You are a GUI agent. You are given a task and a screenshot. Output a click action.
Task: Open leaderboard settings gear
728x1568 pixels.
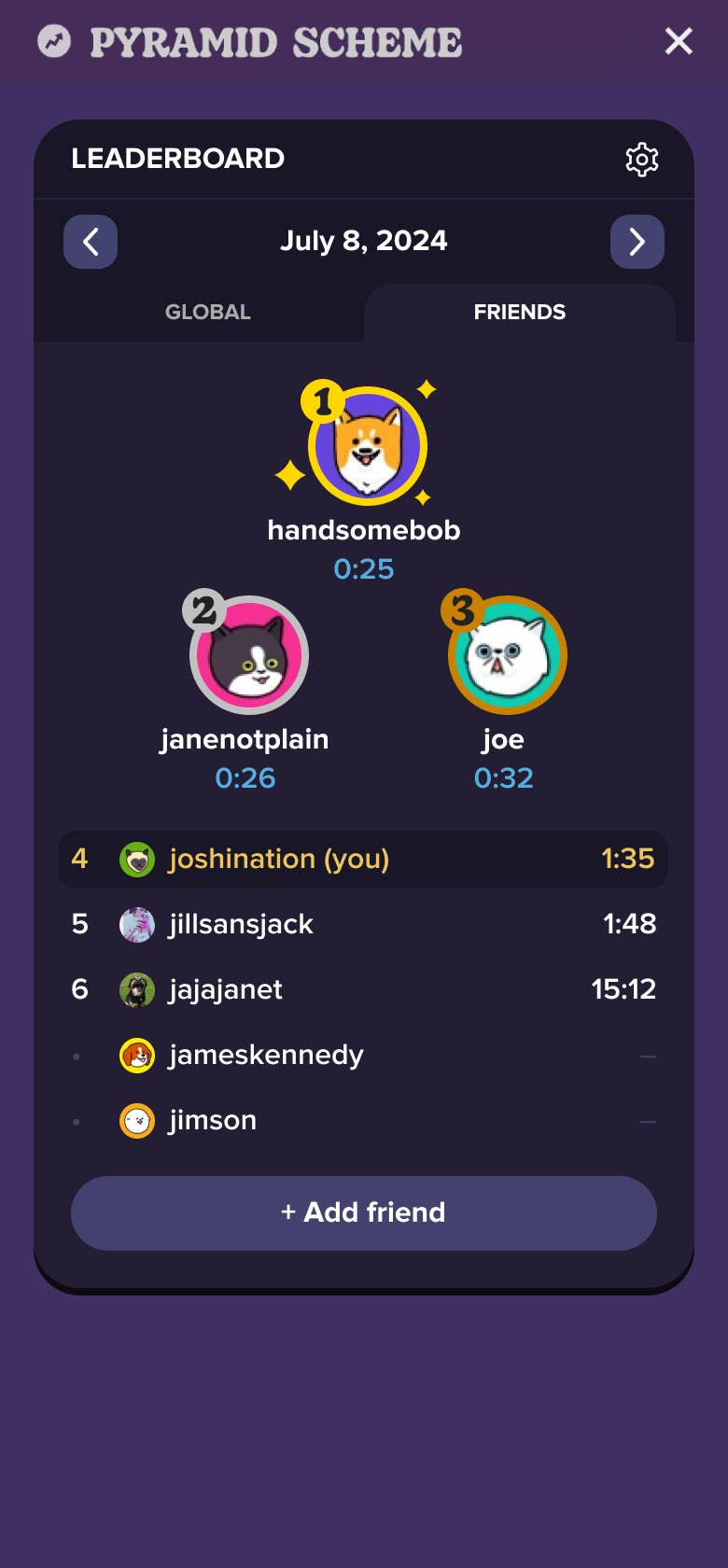(x=642, y=160)
